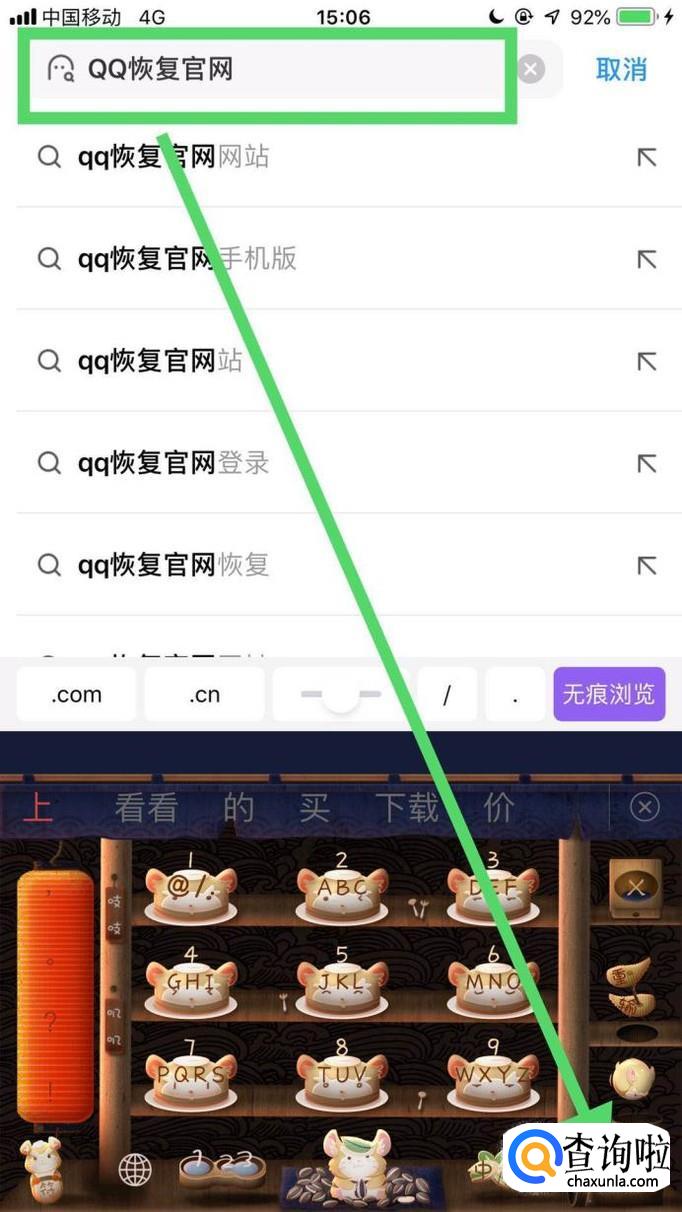Image resolution: width=682 pixels, height=1212 pixels.
Task: Switch to the 123 numeric keyboard
Action: tap(223, 1164)
